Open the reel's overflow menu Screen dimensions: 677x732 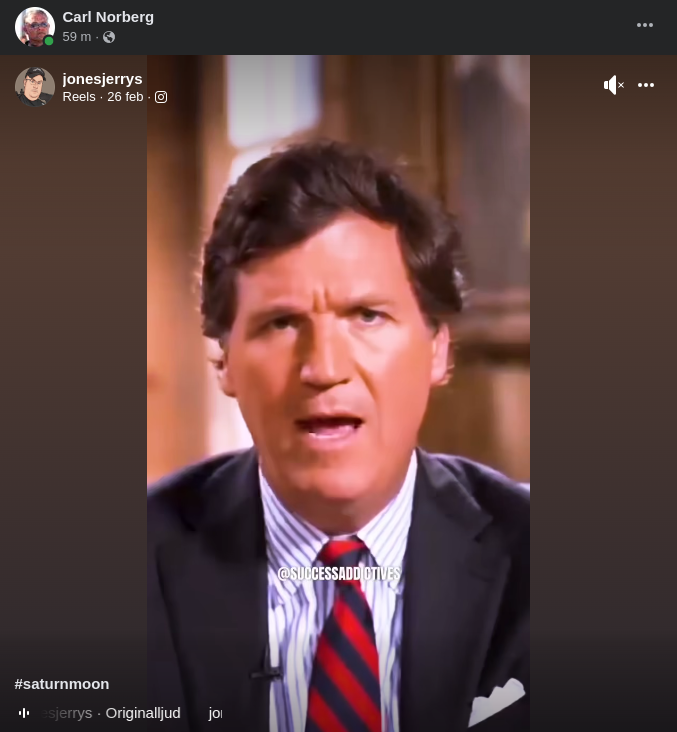[x=646, y=85]
